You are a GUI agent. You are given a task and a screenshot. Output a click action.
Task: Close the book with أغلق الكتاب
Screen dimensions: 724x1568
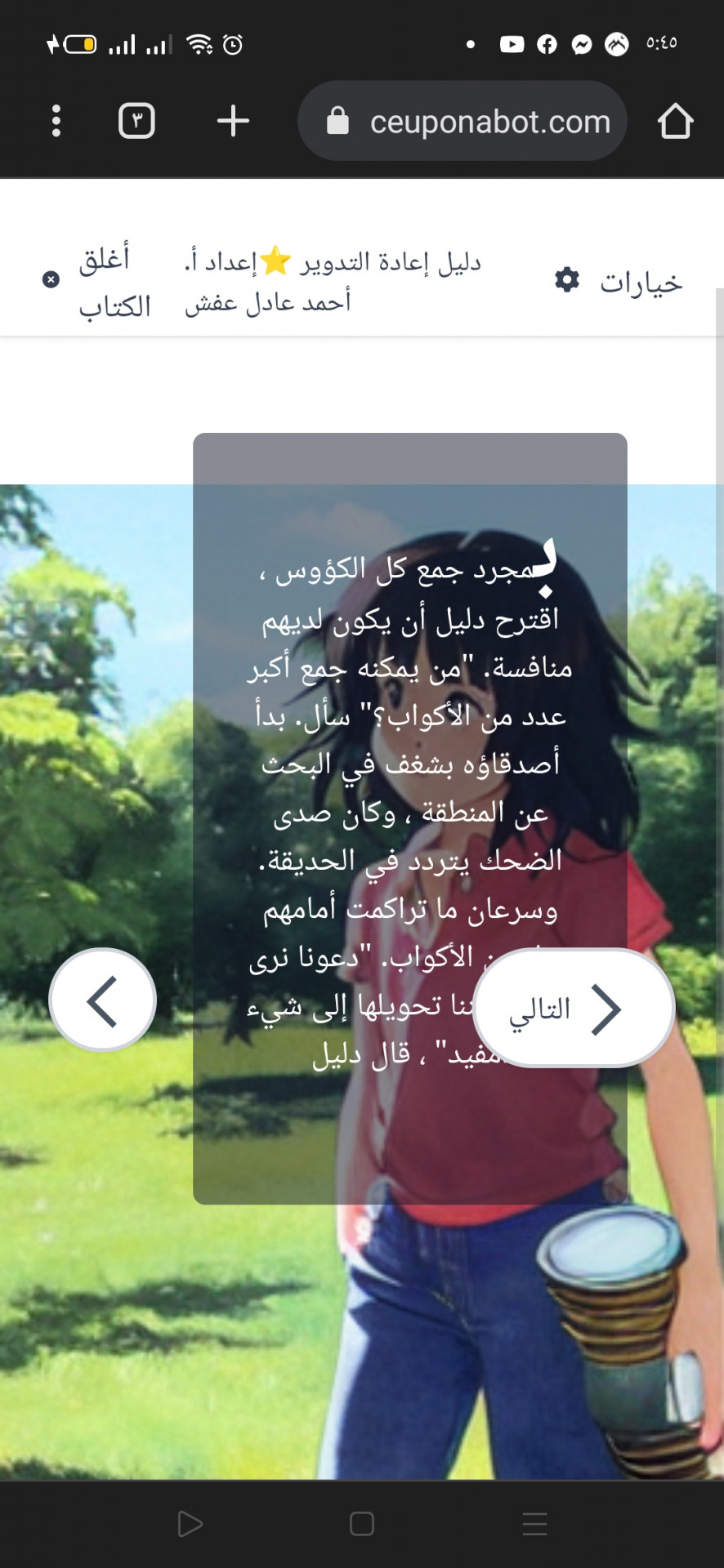98,282
